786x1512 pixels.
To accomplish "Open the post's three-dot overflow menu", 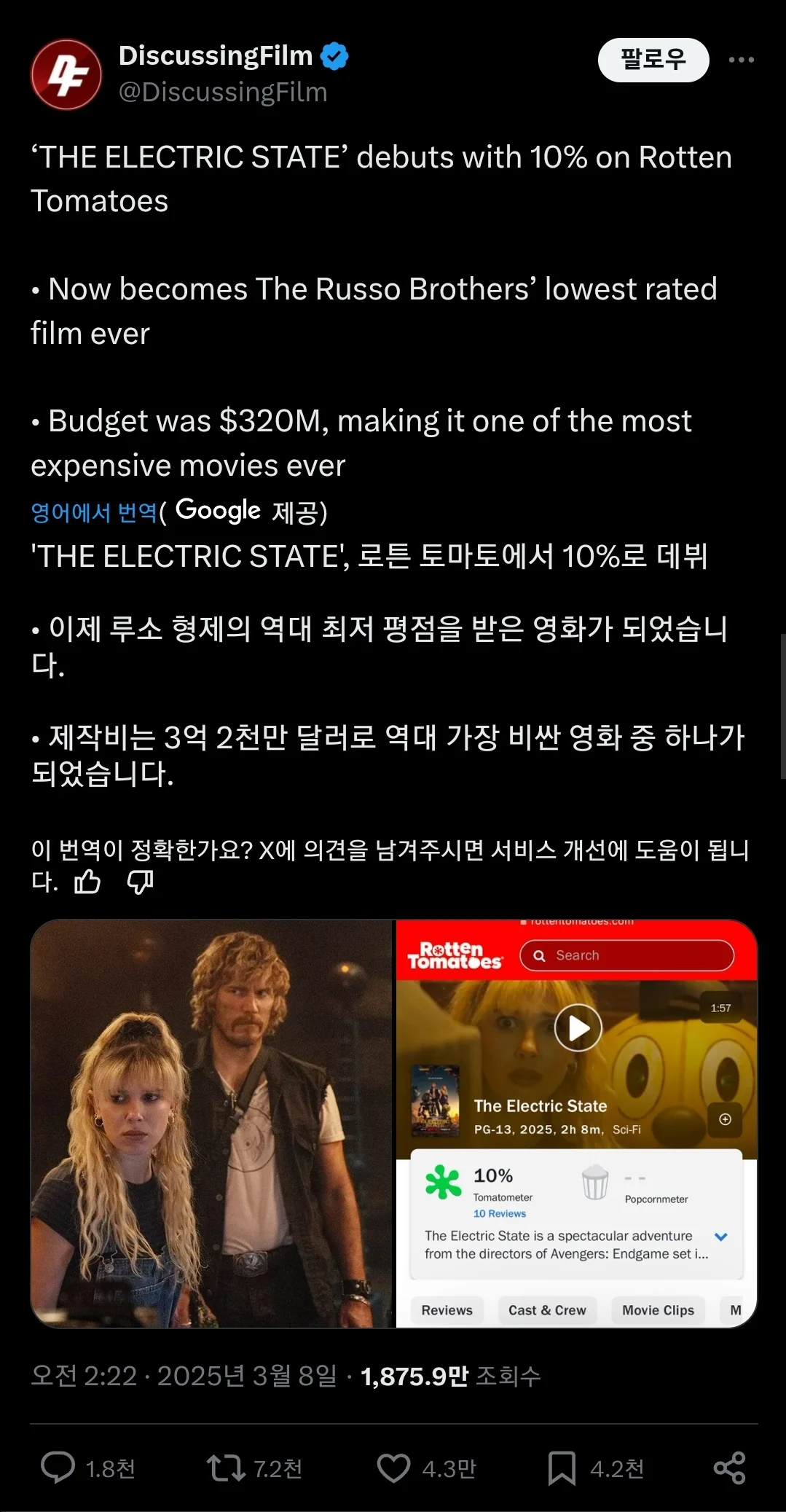I will coord(741,60).
